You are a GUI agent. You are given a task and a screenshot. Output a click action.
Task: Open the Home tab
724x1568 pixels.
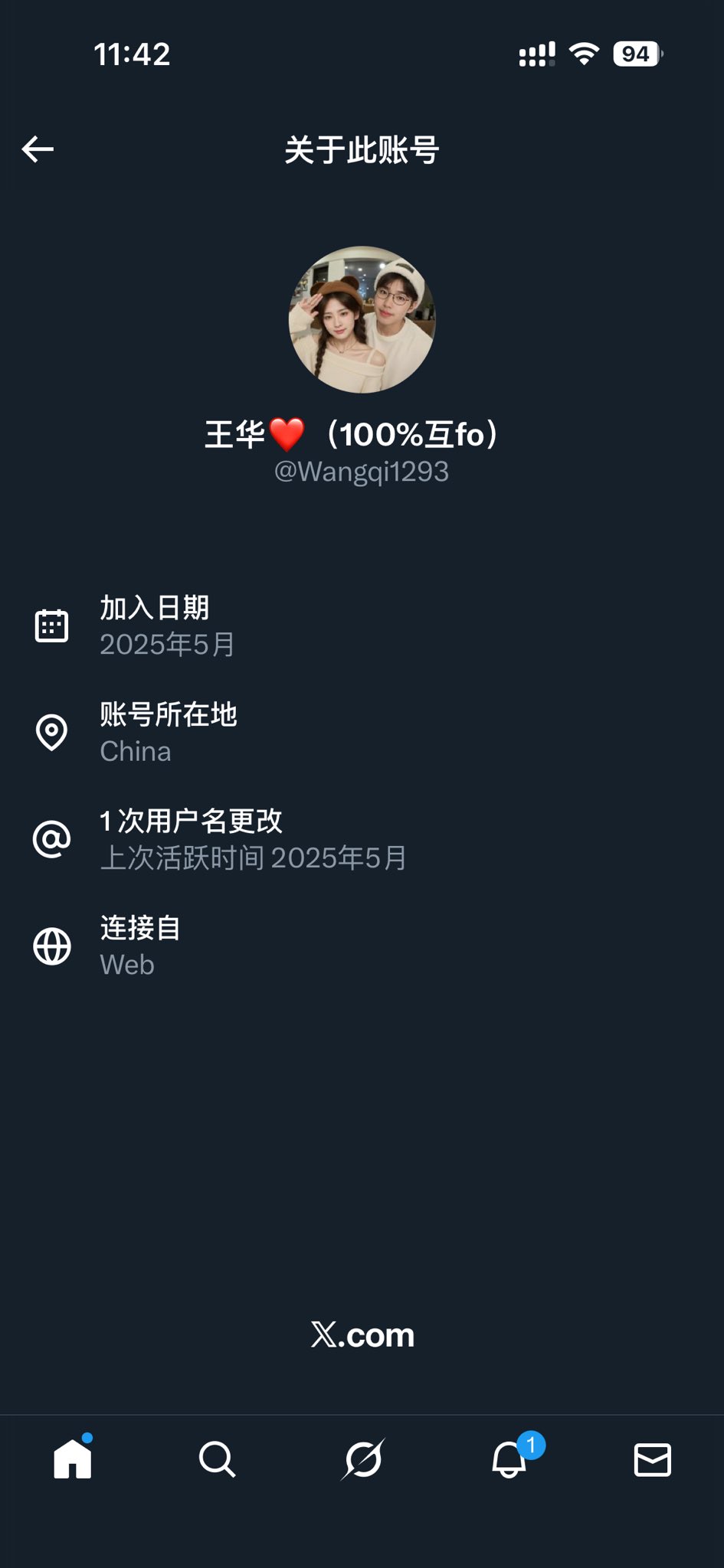[x=73, y=1459]
